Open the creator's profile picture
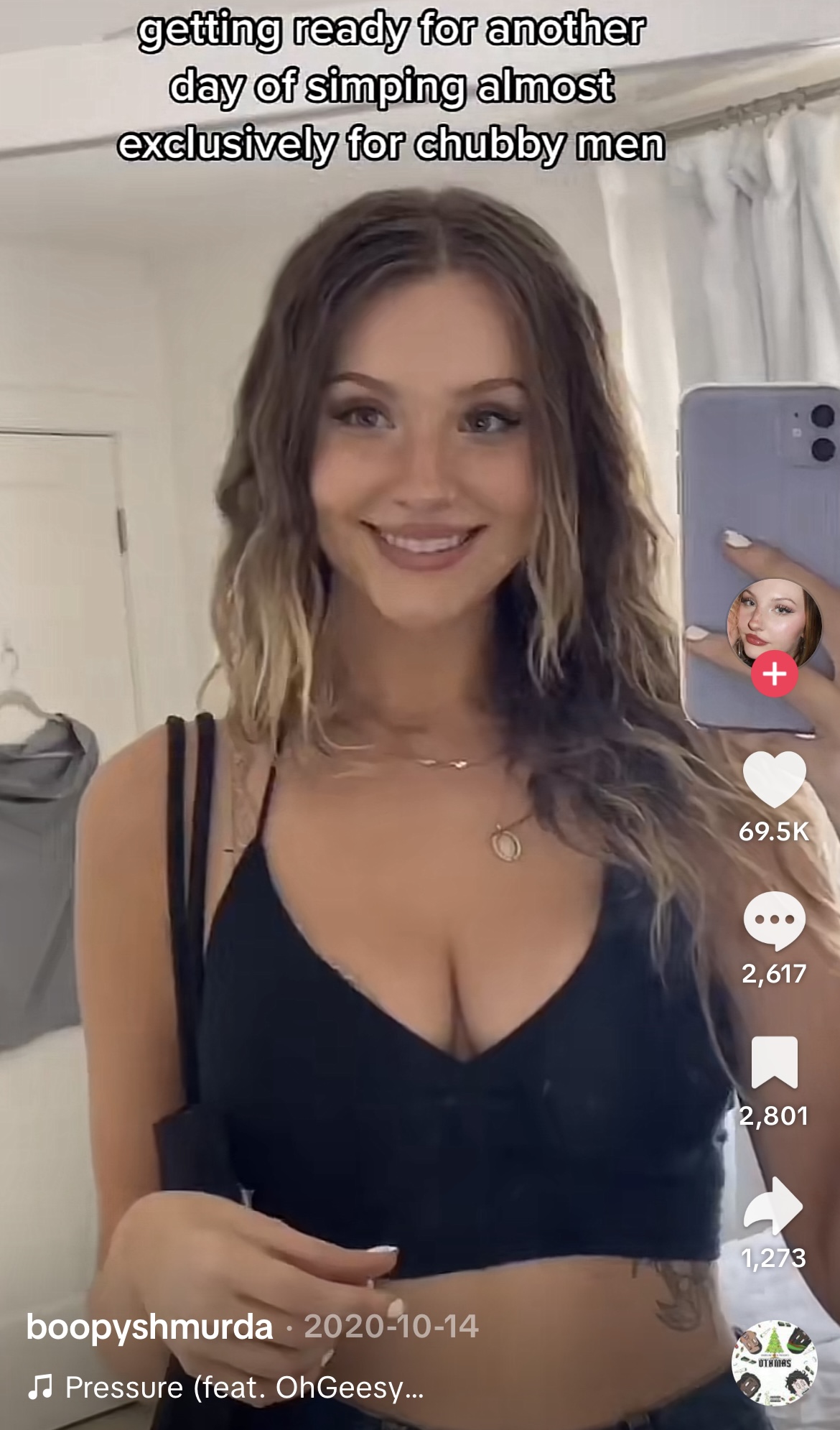This screenshot has height=1430, width=840. coord(774,622)
